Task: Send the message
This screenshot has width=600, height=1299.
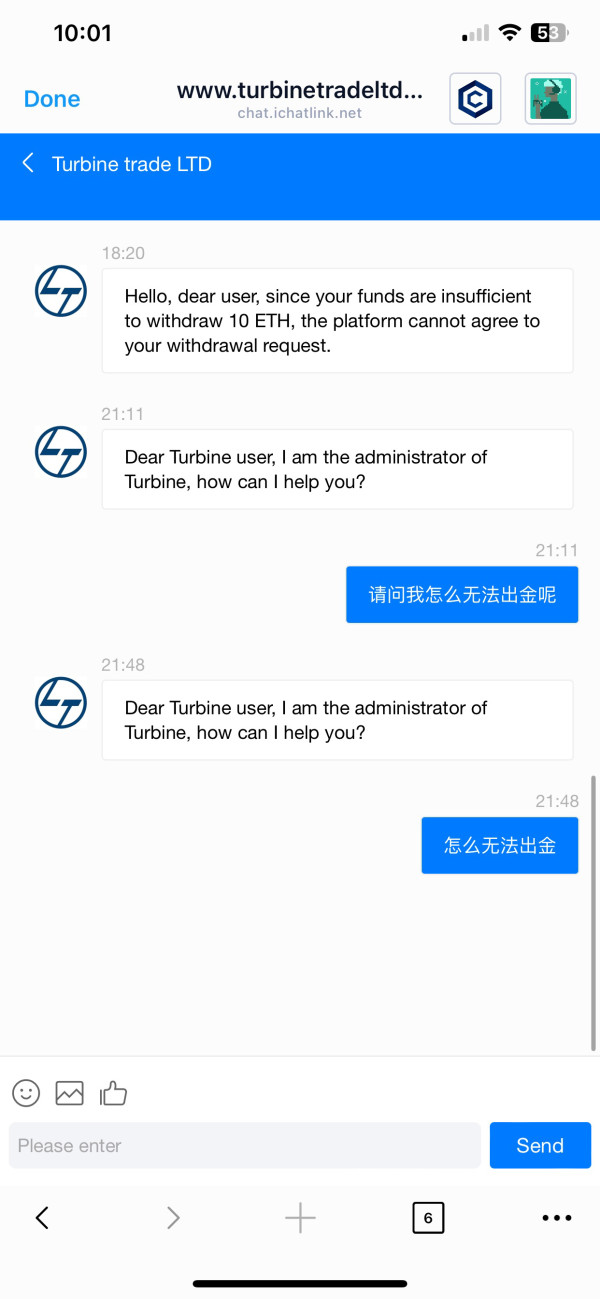Action: point(540,1146)
